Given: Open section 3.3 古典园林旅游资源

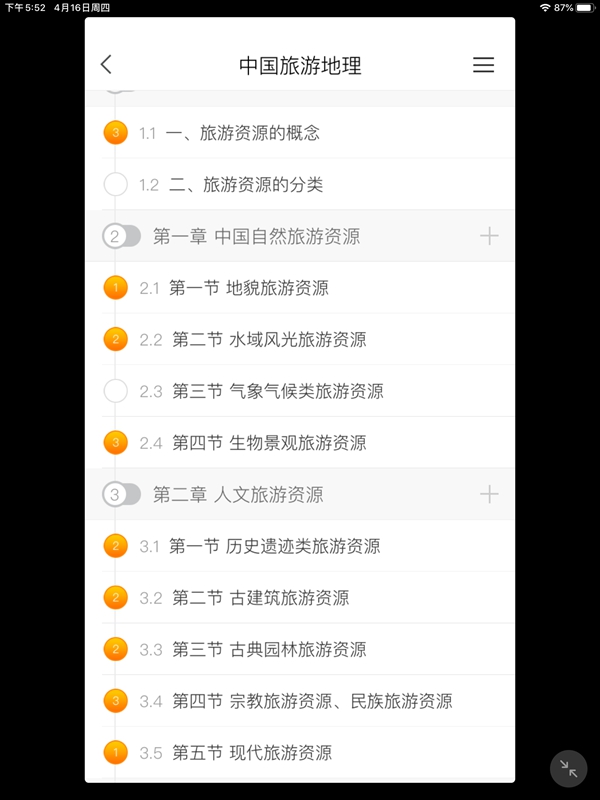Looking at the screenshot, I should pos(268,650).
